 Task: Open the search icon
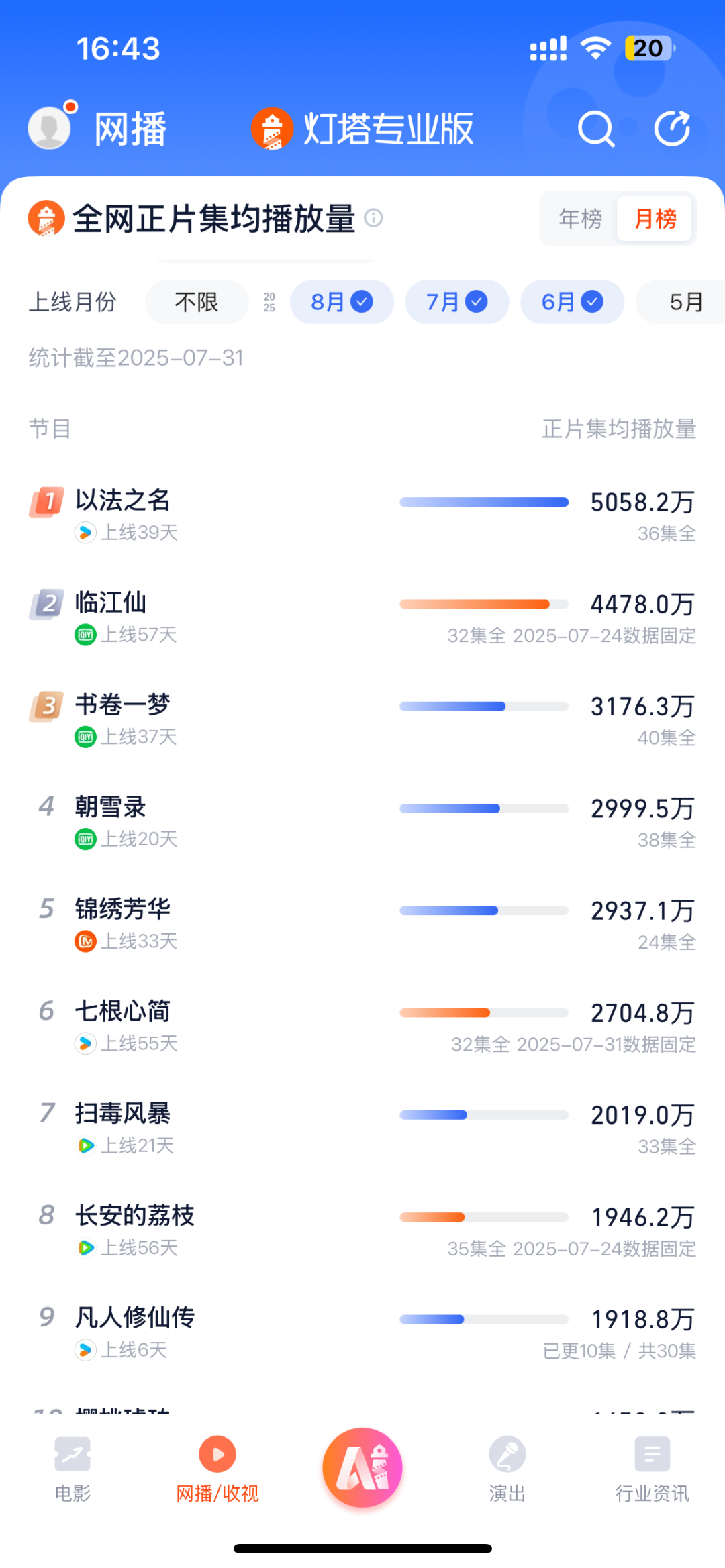coord(596,129)
